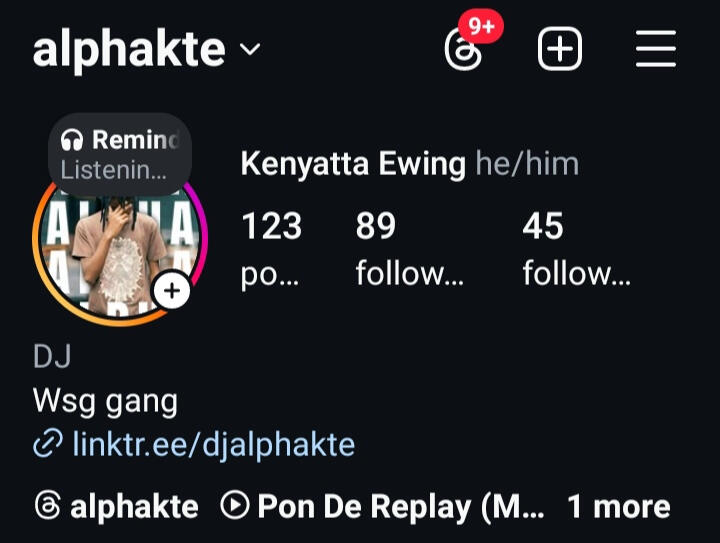The height and width of the screenshot is (543, 720).
Task: Open the alphakte Threads profile
Action: pyautogui.click(x=117, y=506)
